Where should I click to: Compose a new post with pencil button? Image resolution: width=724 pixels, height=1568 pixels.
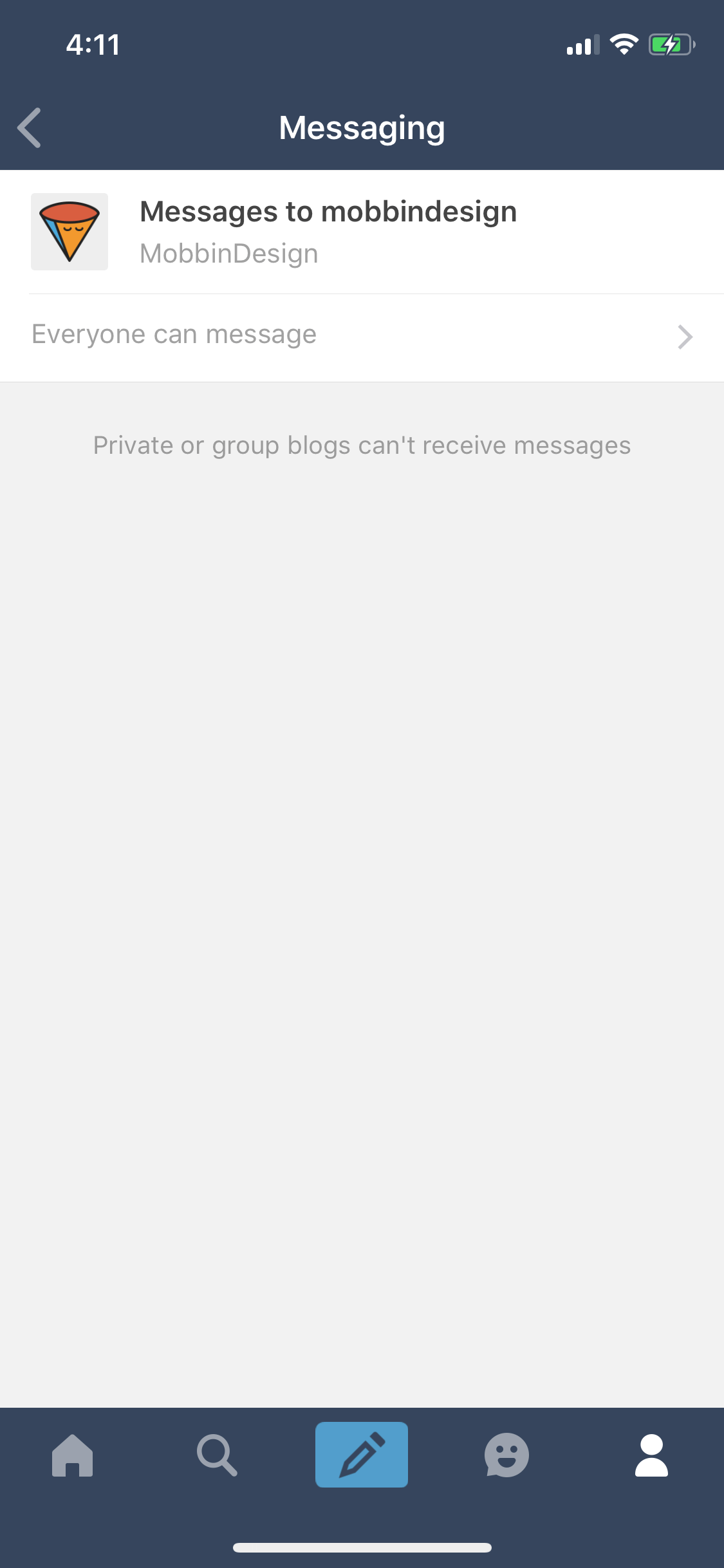[362, 1455]
